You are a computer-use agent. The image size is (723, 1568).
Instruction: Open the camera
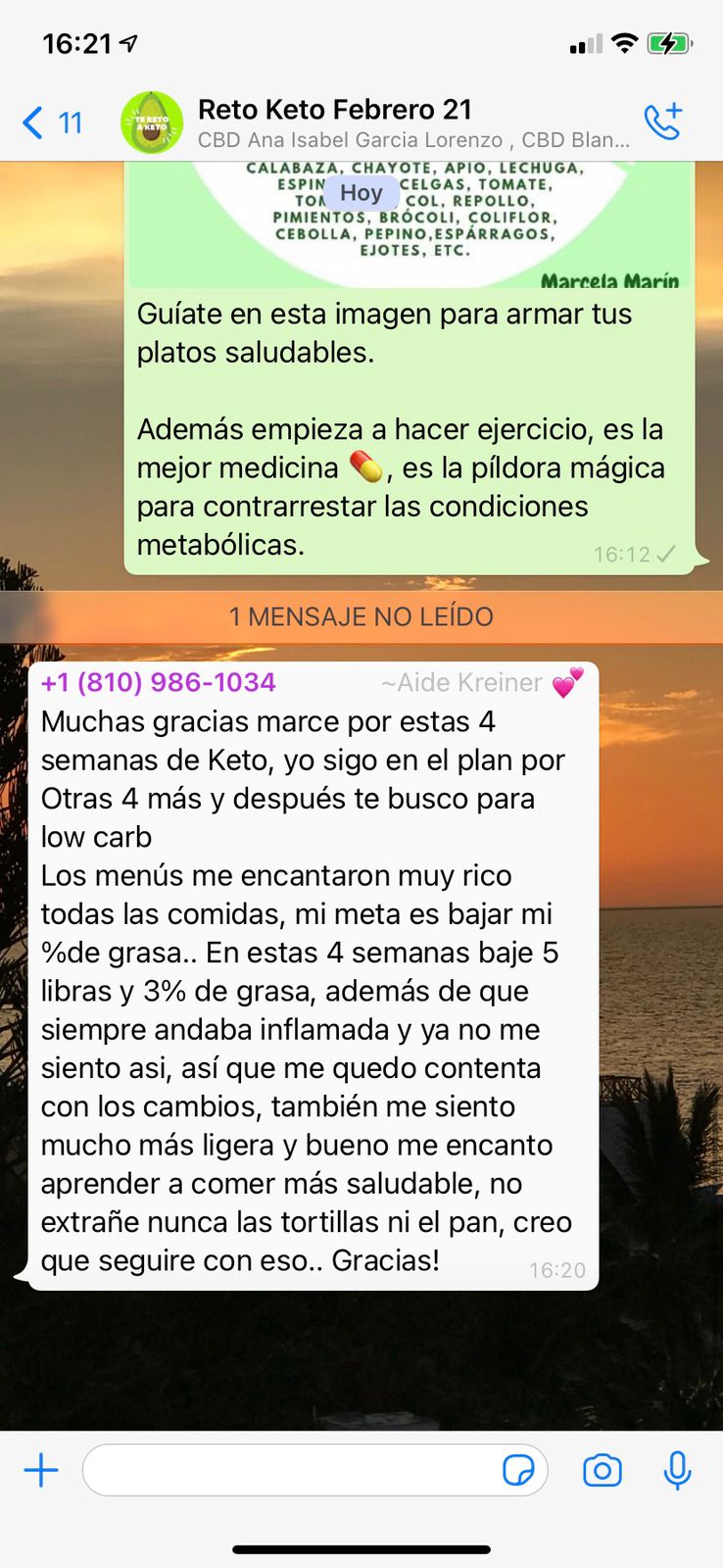(602, 1470)
